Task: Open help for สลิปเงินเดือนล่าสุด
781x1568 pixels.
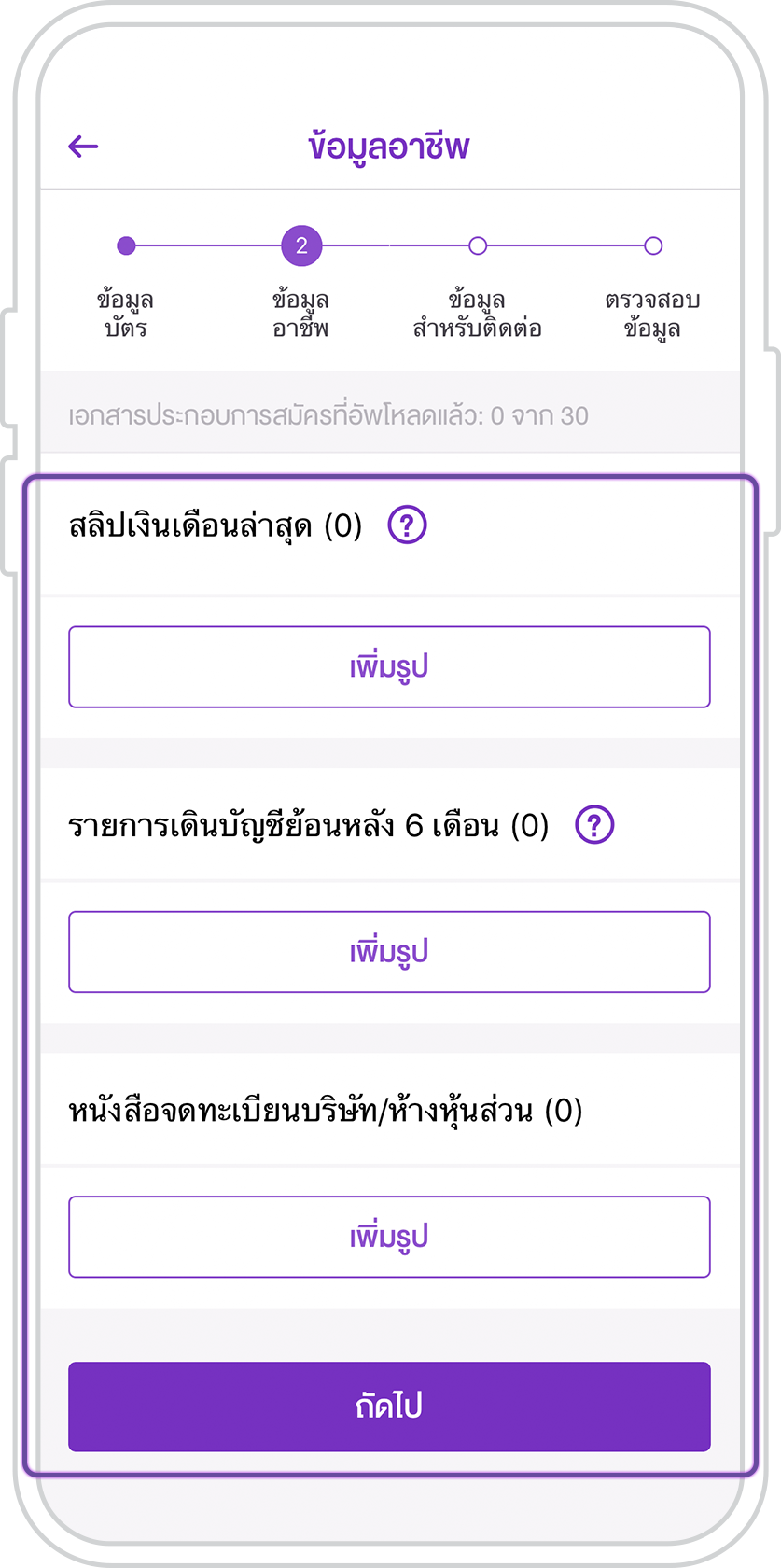Action: click(x=408, y=525)
